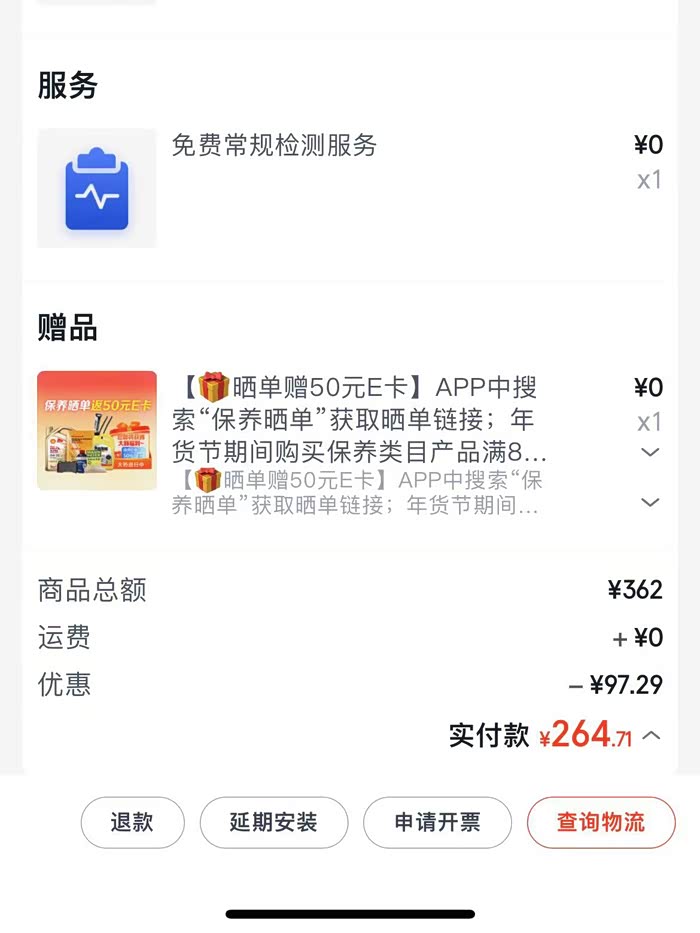
Task: Tap the 退款 refund button
Action: [132, 822]
